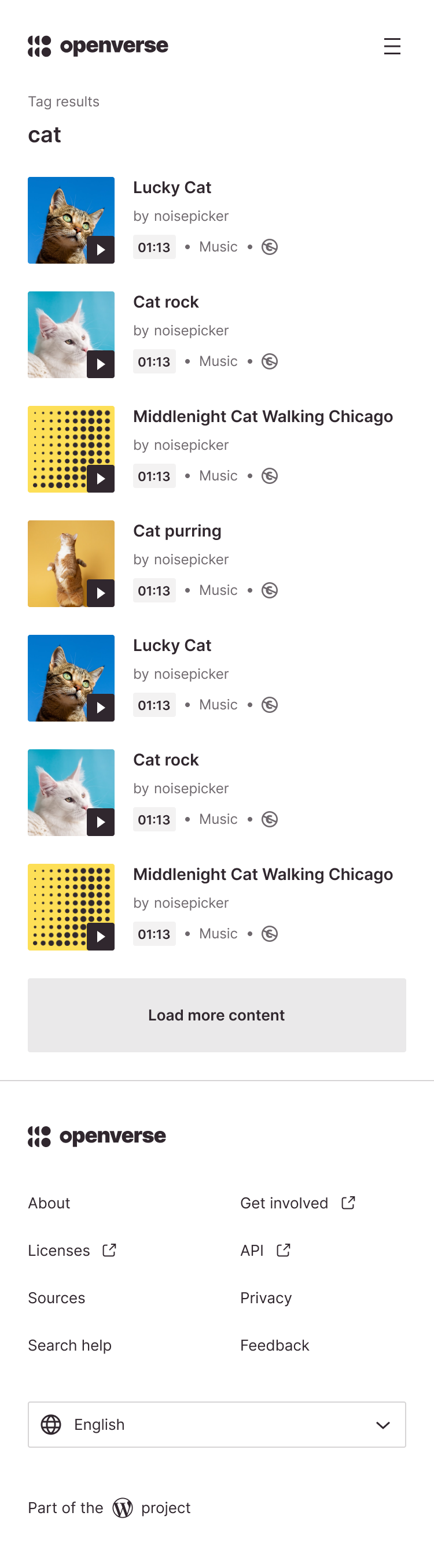Go to the API documentation link
Image resolution: width=434 pixels, height=1568 pixels.
coord(264,1250)
